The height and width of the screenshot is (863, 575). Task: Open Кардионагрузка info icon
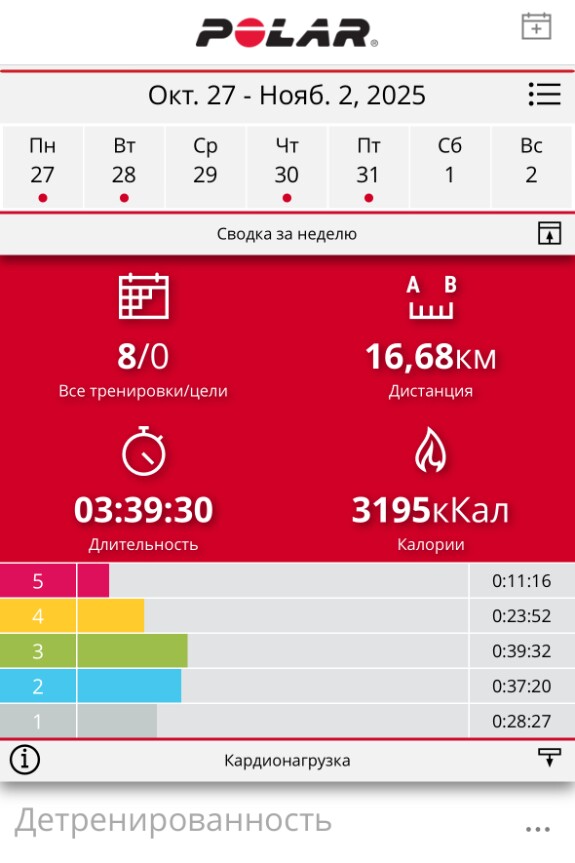(25, 760)
